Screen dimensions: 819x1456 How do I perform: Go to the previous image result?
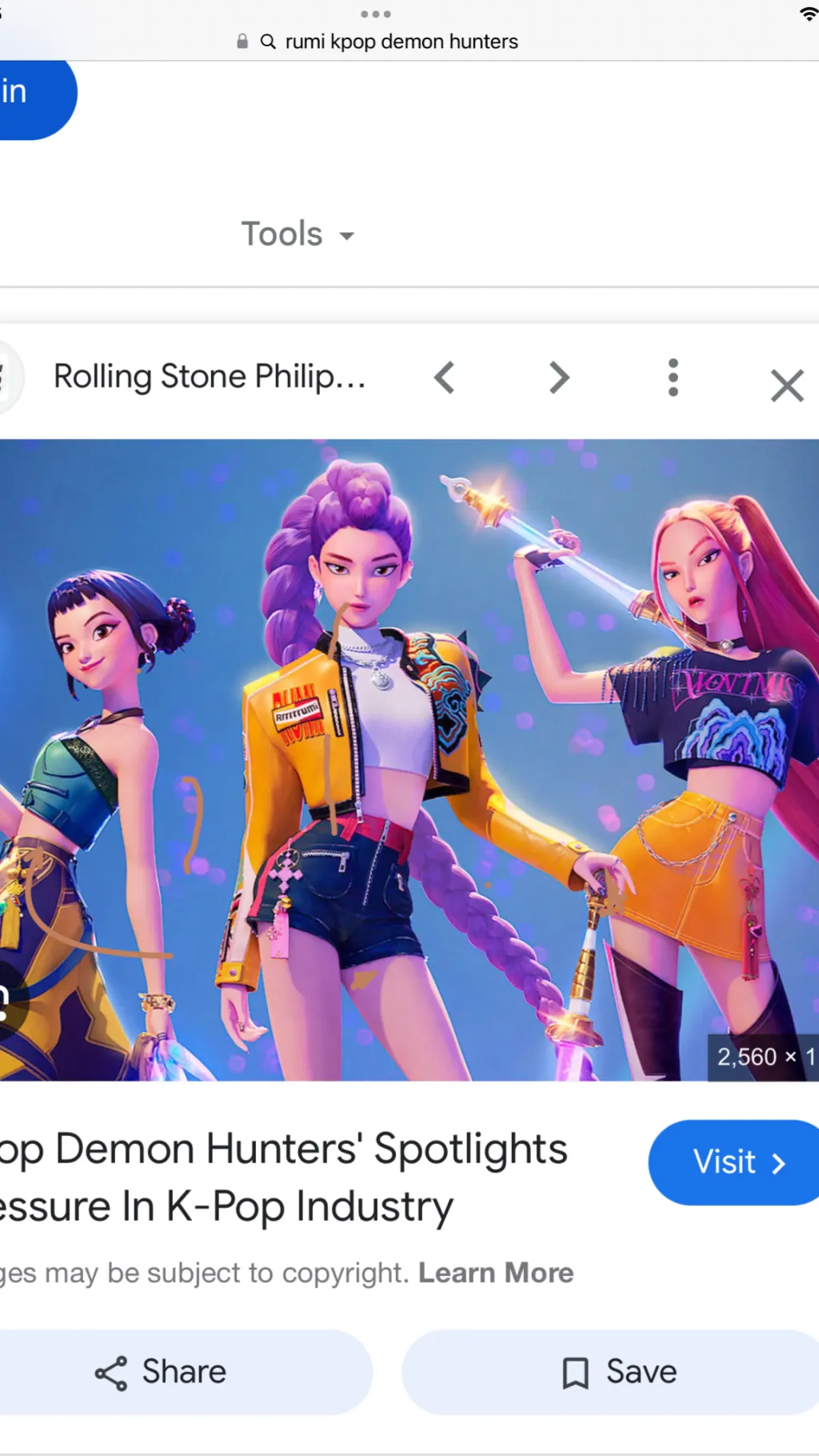(x=445, y=378)
